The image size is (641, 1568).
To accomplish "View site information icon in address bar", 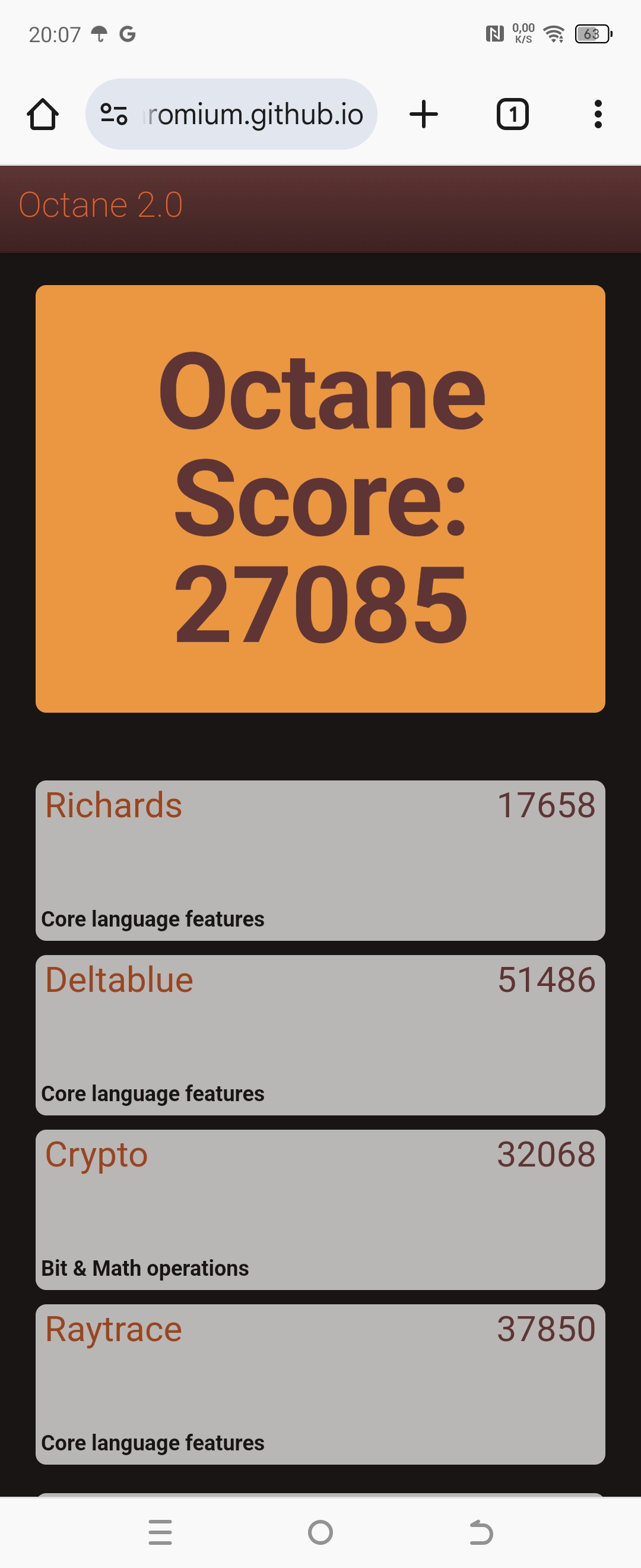I will [x=114, y=115].
